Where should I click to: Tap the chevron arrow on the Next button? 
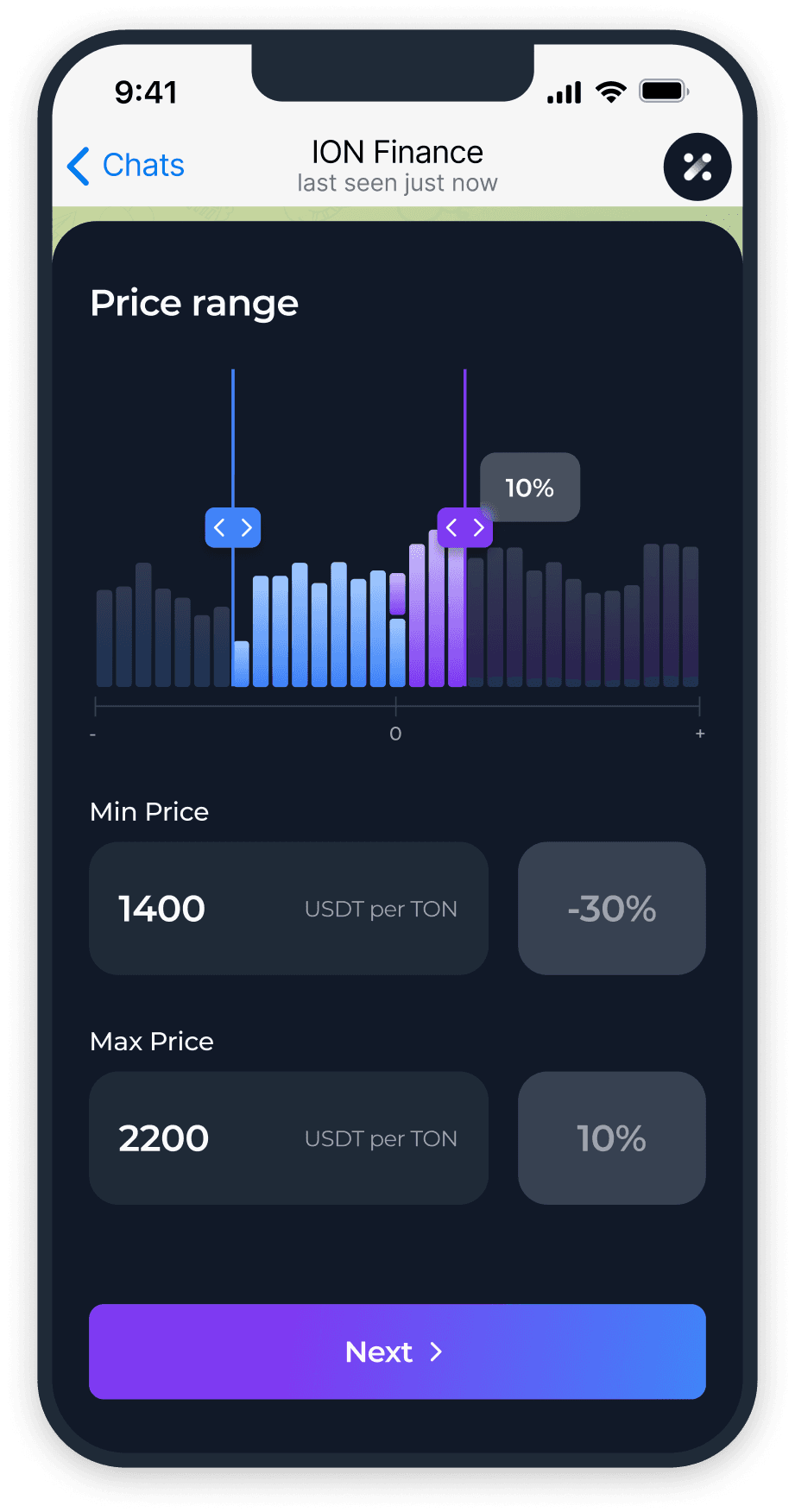436,1352
